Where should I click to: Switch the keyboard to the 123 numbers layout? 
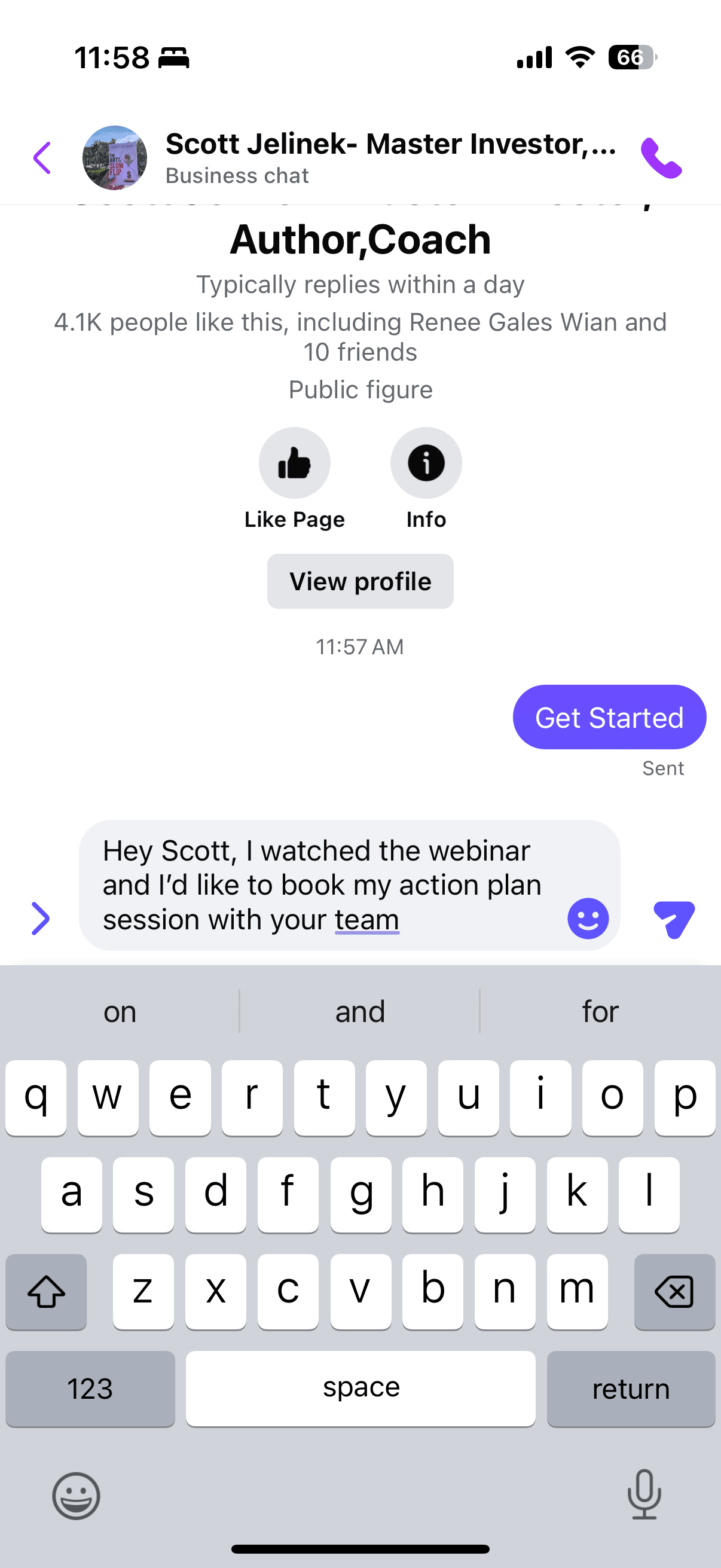90,1389
